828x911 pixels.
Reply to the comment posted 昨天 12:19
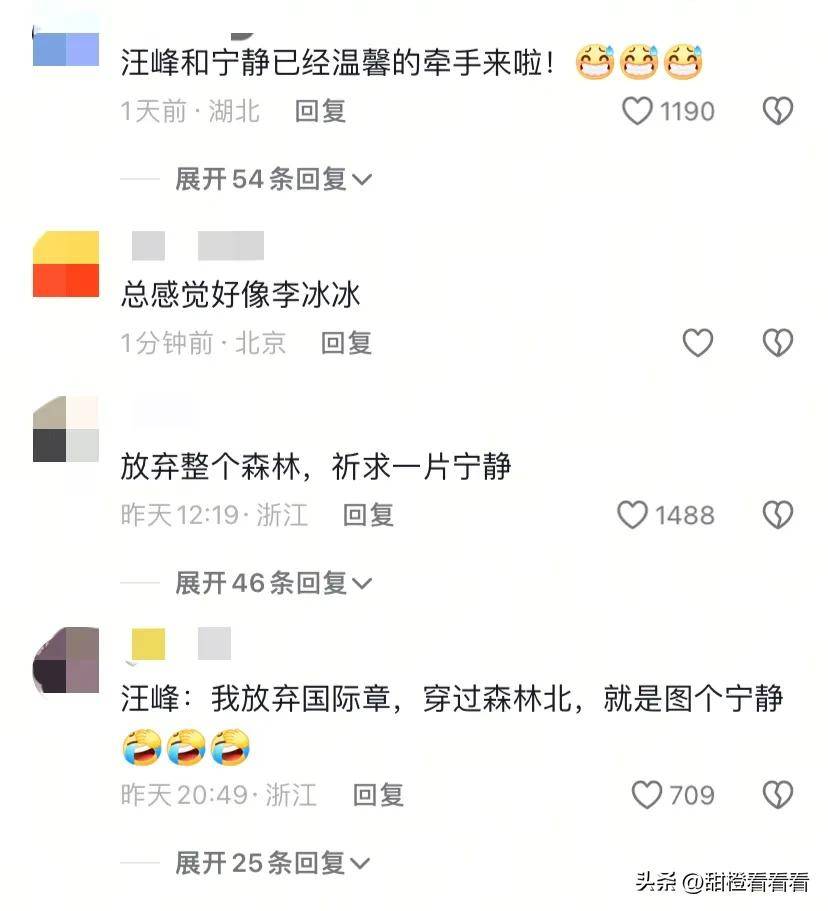(368, 515)
